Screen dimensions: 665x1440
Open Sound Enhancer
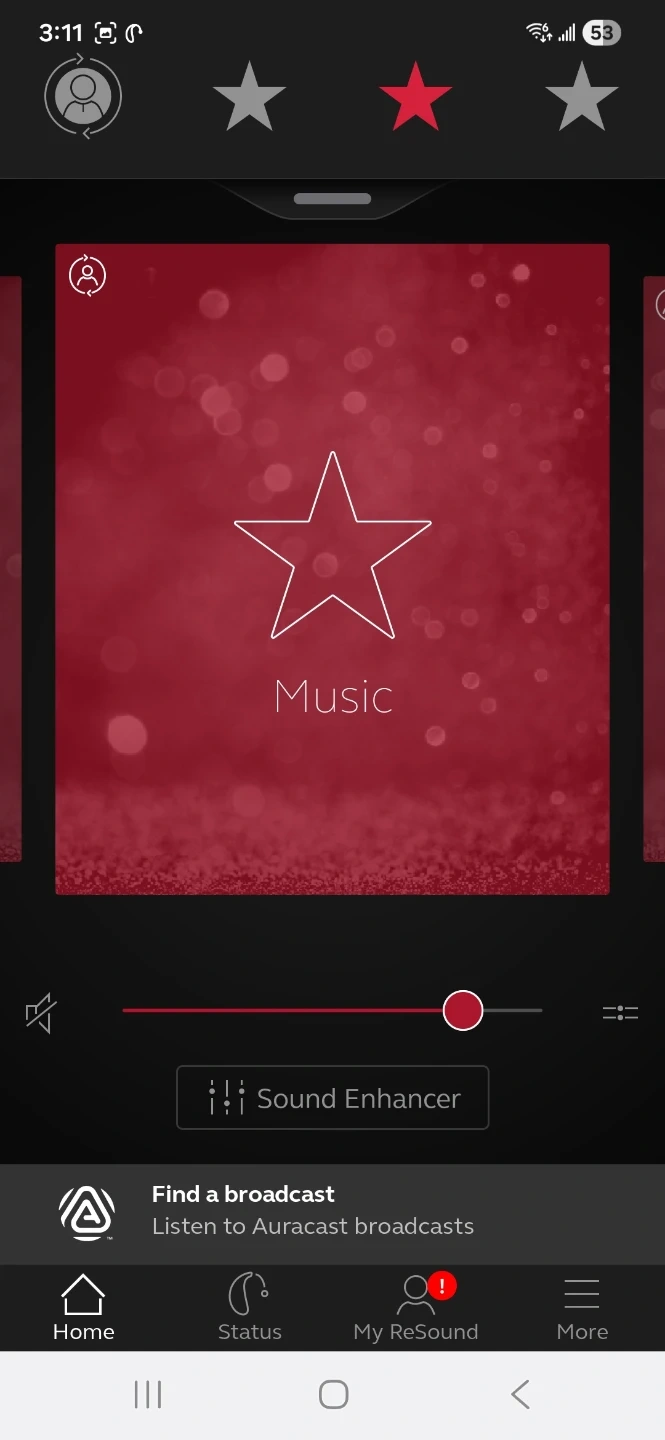point(332,1098)
